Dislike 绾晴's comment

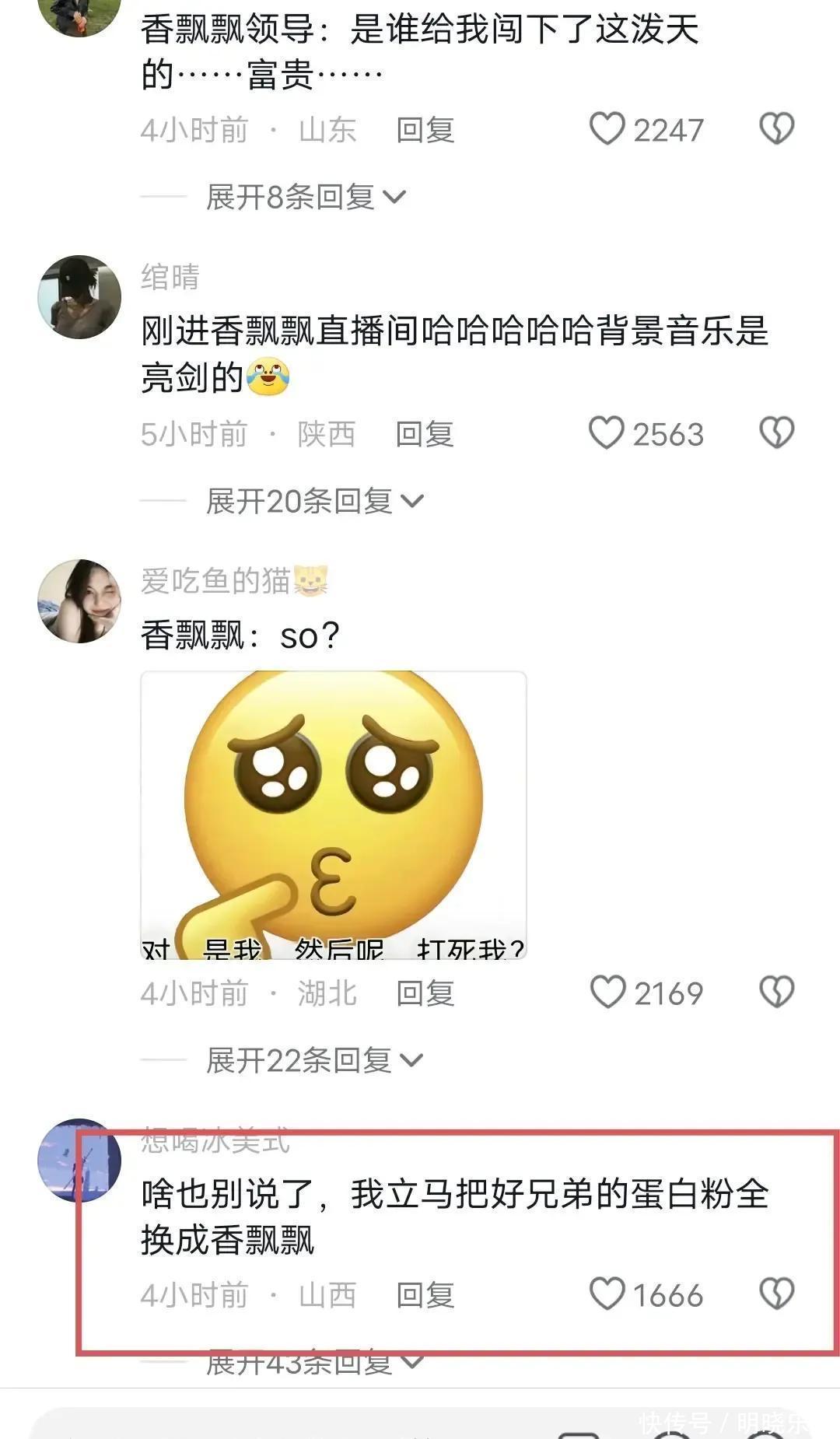(776, 433)
